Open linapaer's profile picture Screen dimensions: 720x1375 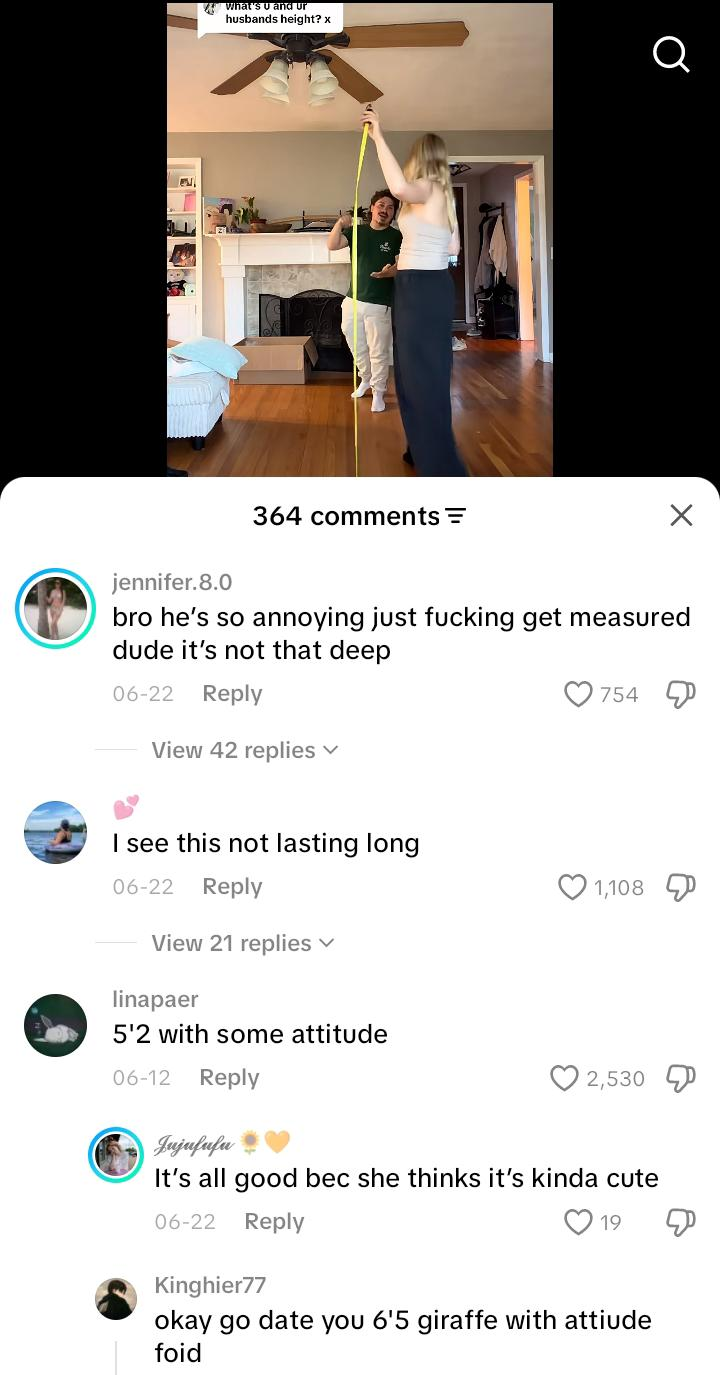[55, 1025]
